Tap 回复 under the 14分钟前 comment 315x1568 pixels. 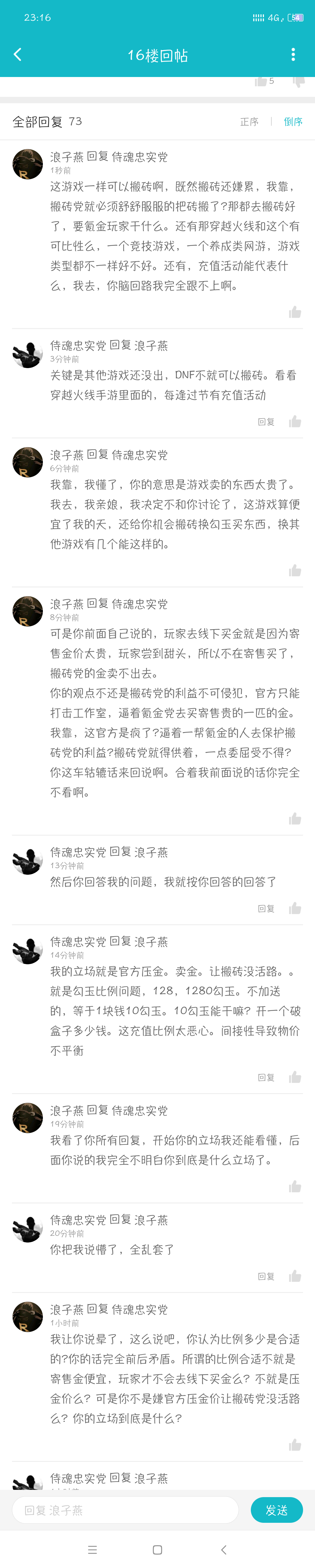(x=266, y=1077)
